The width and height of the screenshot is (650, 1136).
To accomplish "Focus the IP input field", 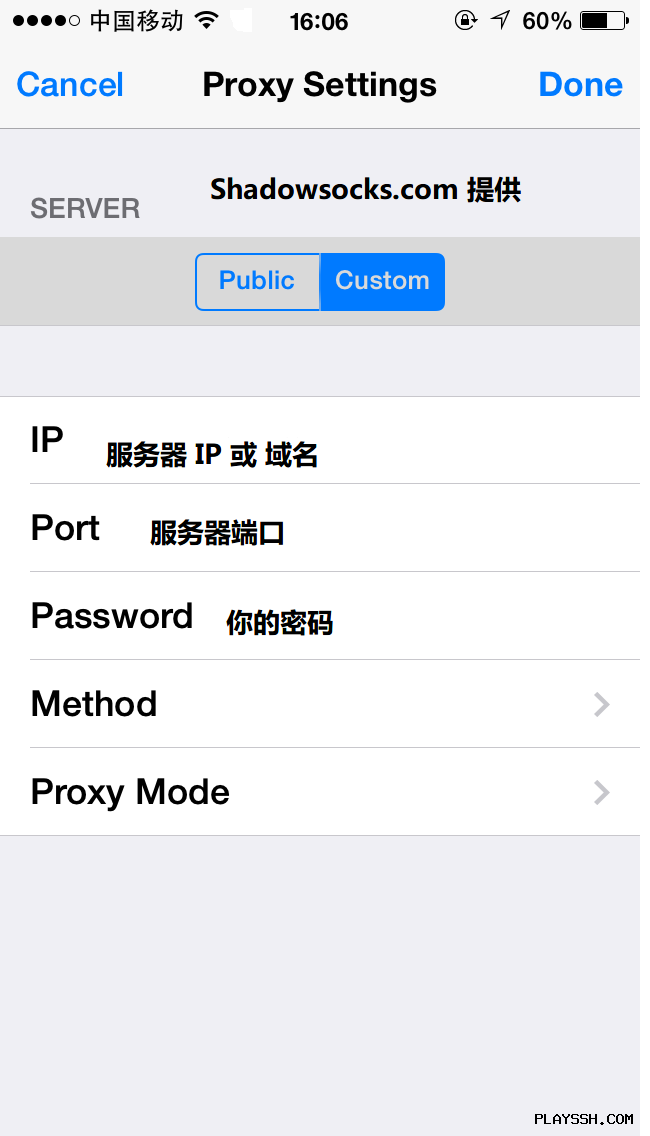I will (x=320, y=440).
